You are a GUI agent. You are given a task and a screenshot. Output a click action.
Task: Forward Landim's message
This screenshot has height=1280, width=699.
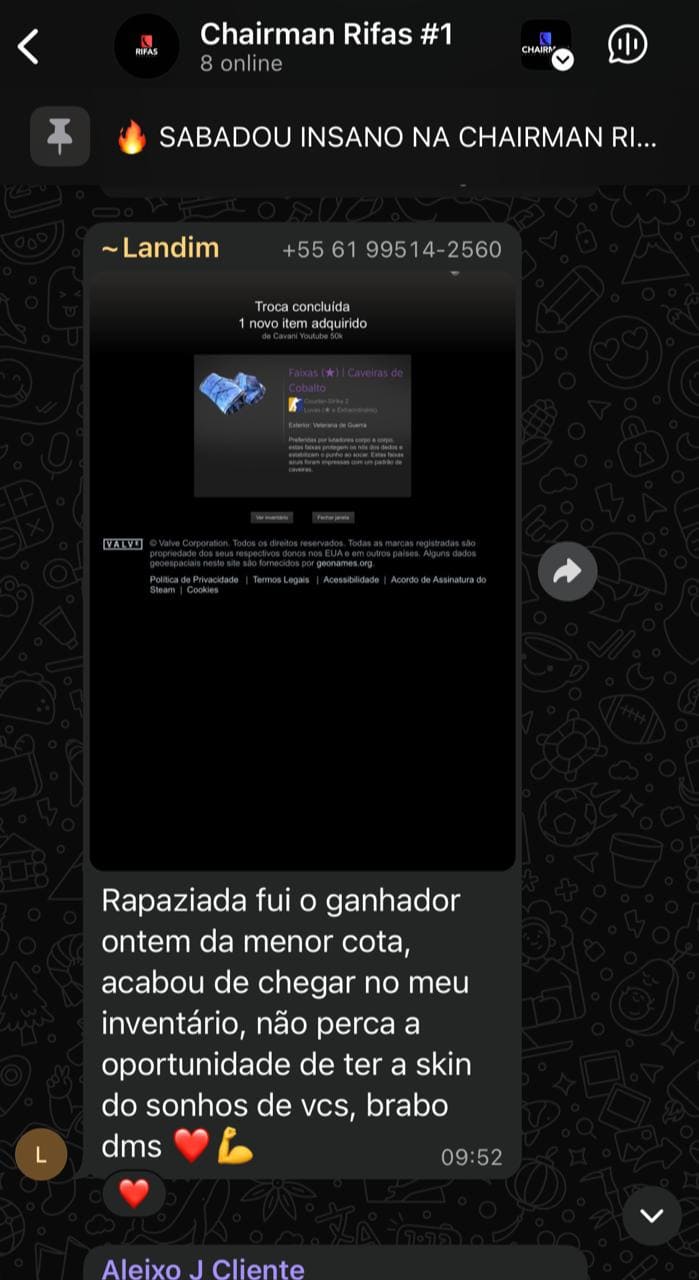(567, 572)
